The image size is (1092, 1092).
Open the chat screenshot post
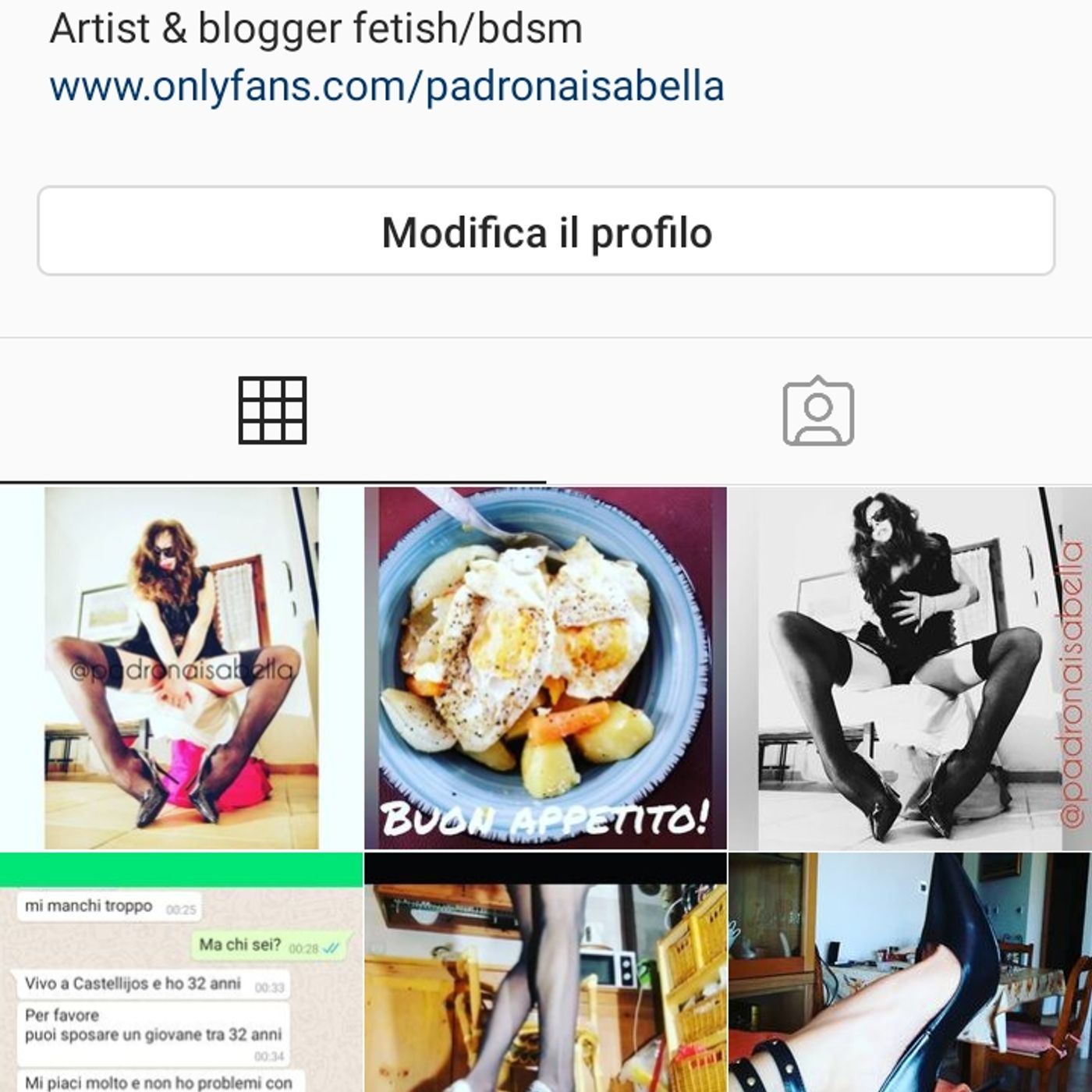181,972
